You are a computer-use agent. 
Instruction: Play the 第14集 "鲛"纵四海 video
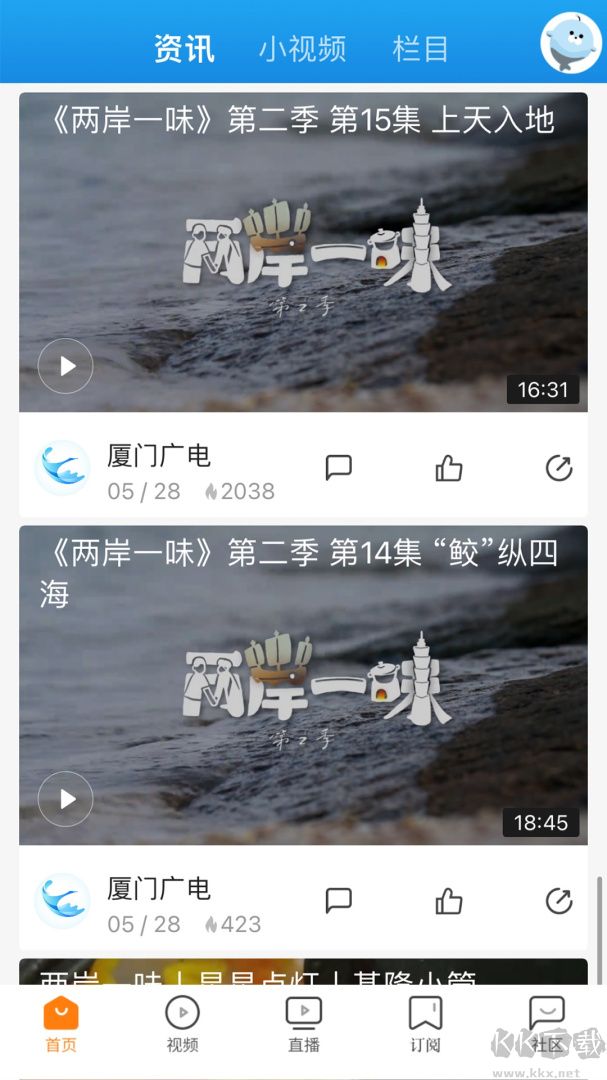(66, 799)
